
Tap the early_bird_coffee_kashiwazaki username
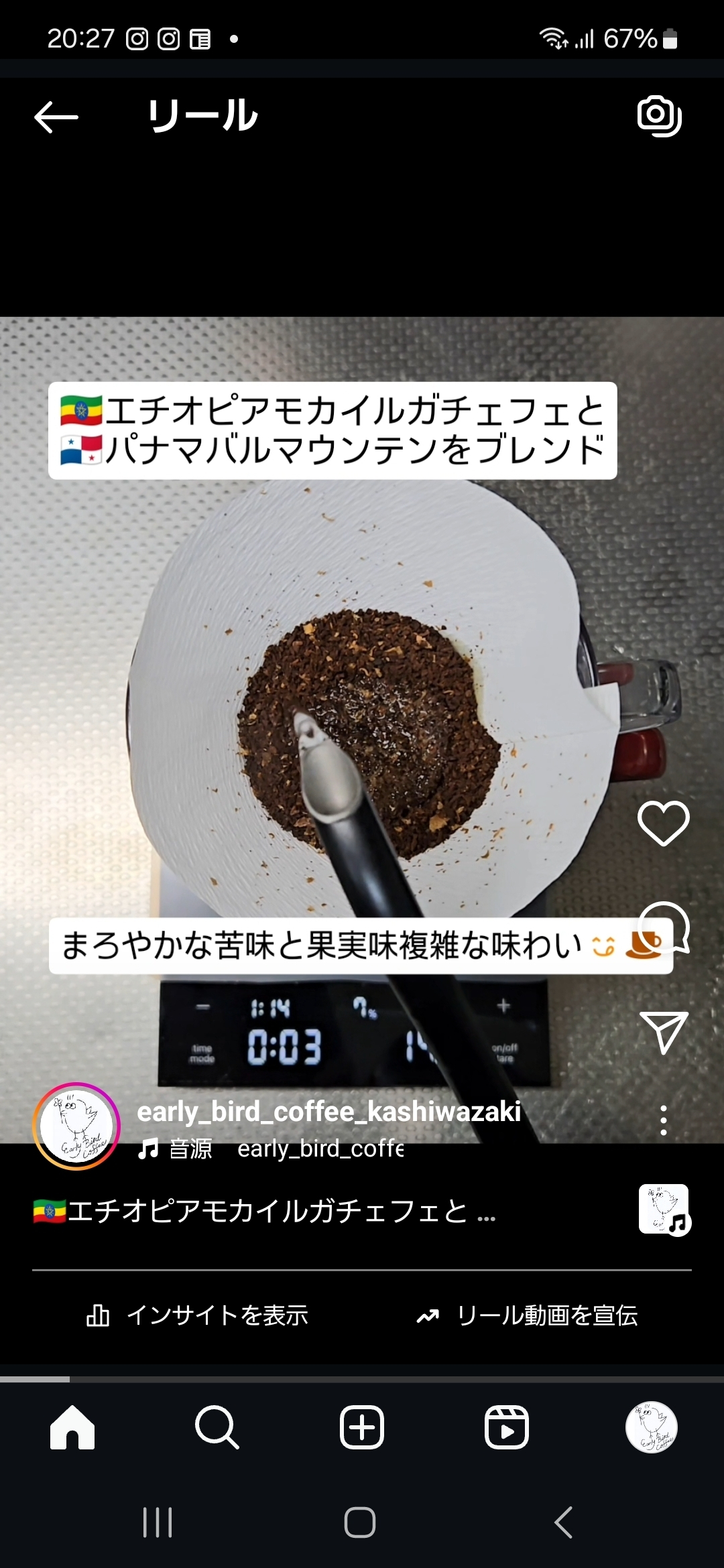pyautogui.click(x=328, y=1112)
